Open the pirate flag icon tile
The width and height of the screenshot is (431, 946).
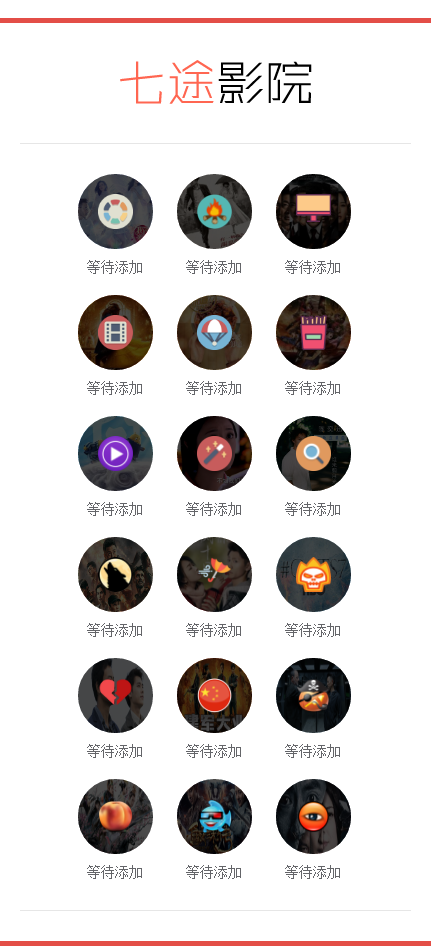[x=313, y=695]
